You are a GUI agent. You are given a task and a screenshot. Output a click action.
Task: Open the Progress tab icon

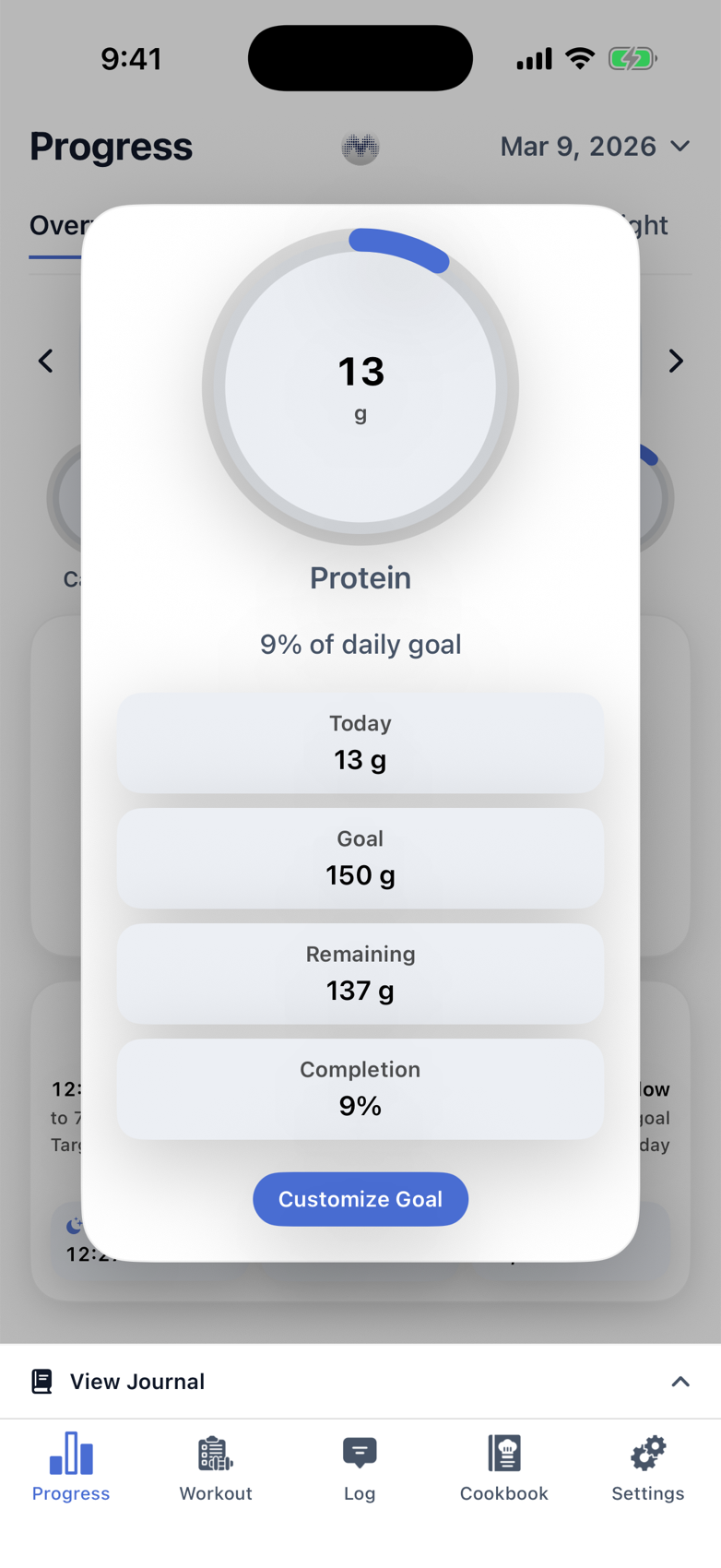70,1457
